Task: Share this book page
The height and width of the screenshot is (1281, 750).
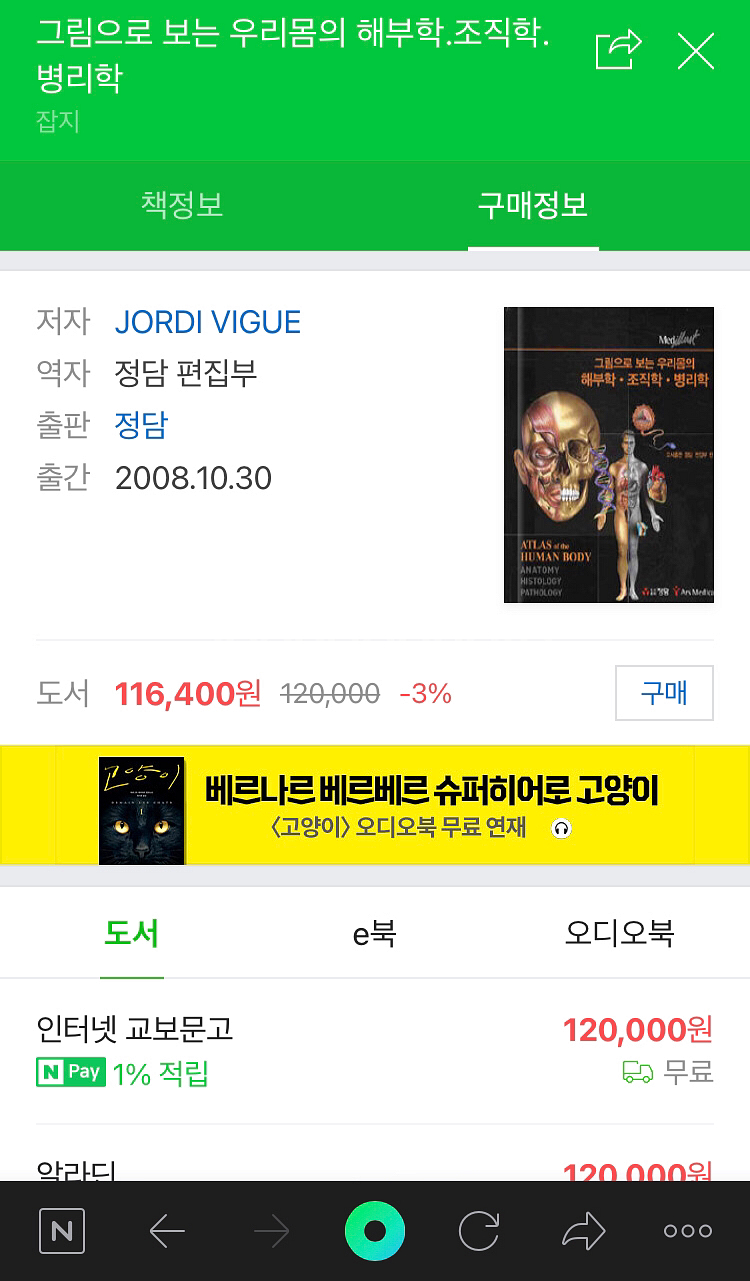Action: [x=618, y=50]
